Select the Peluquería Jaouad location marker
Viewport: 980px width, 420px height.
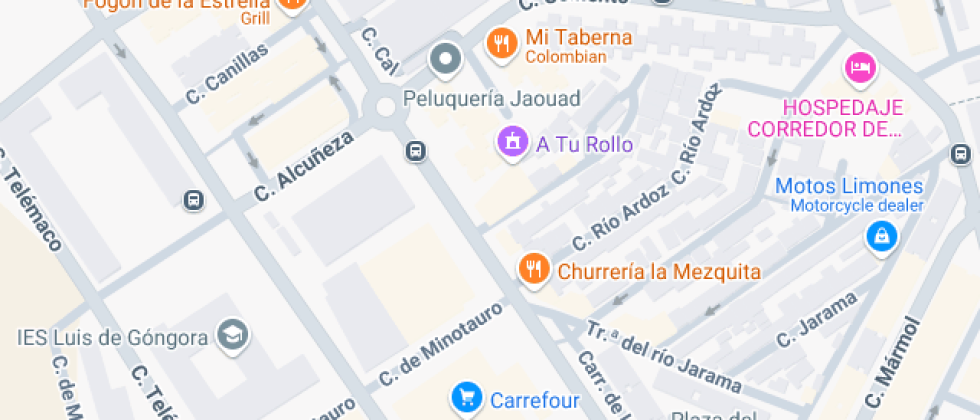(x=445, y=61)
